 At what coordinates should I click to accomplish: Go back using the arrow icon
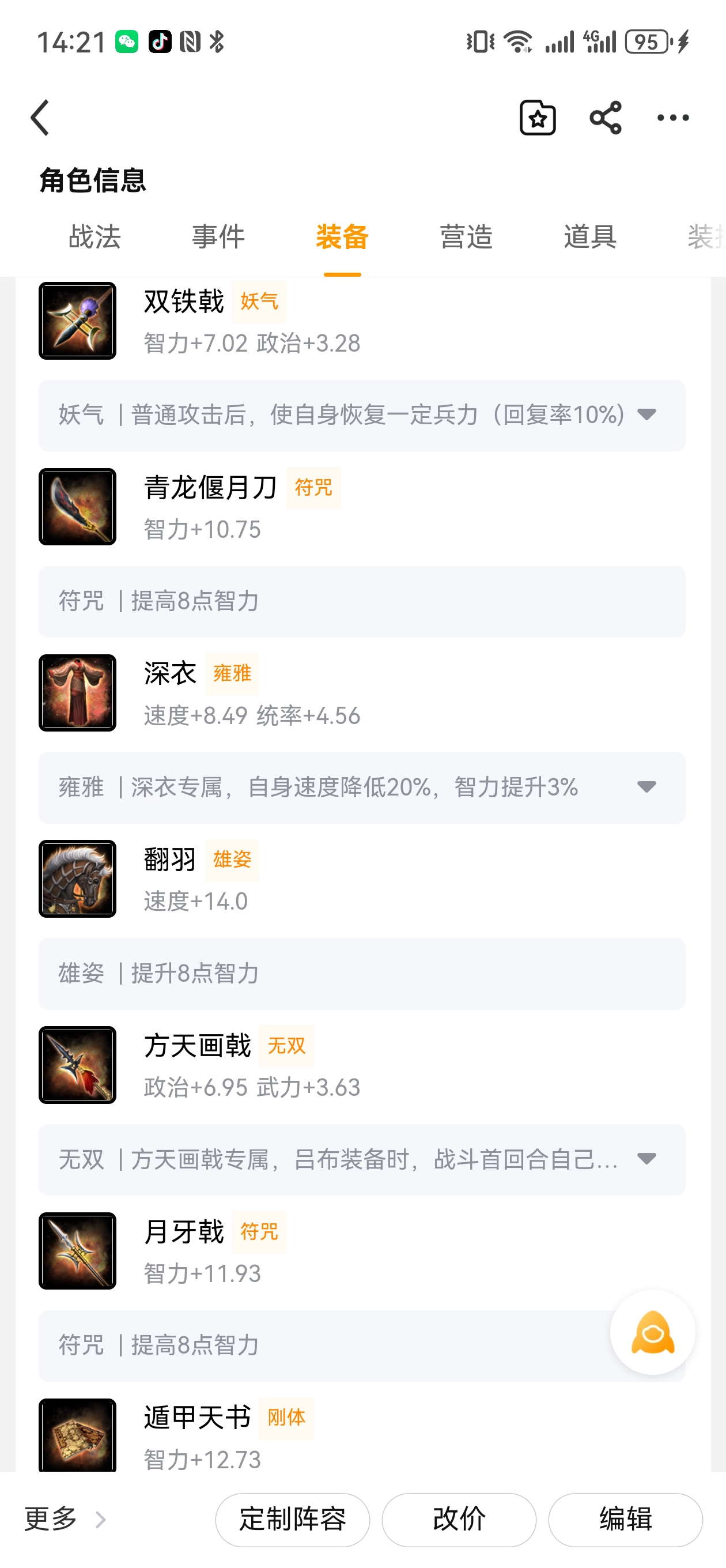pos(40,118)
